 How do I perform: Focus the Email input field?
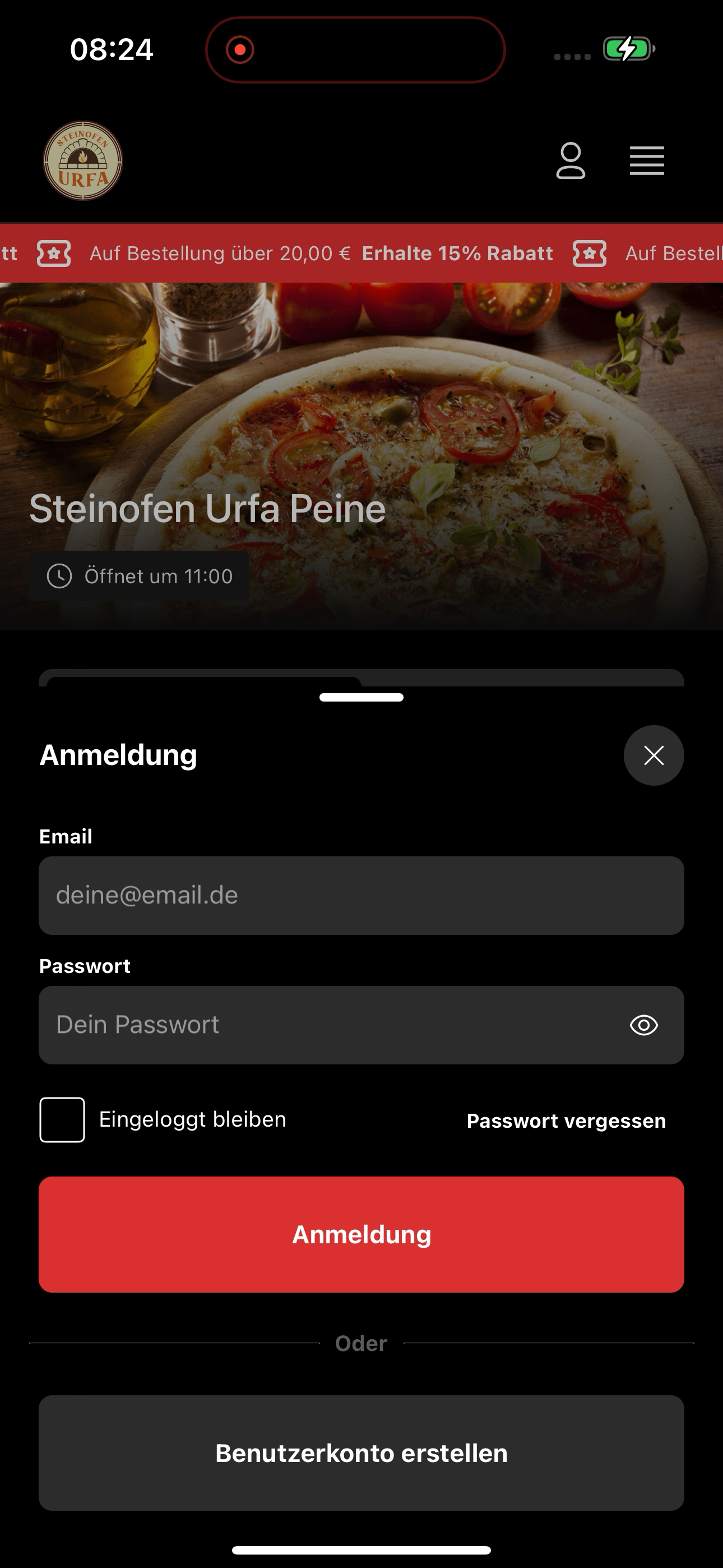[x=361, y=896]
